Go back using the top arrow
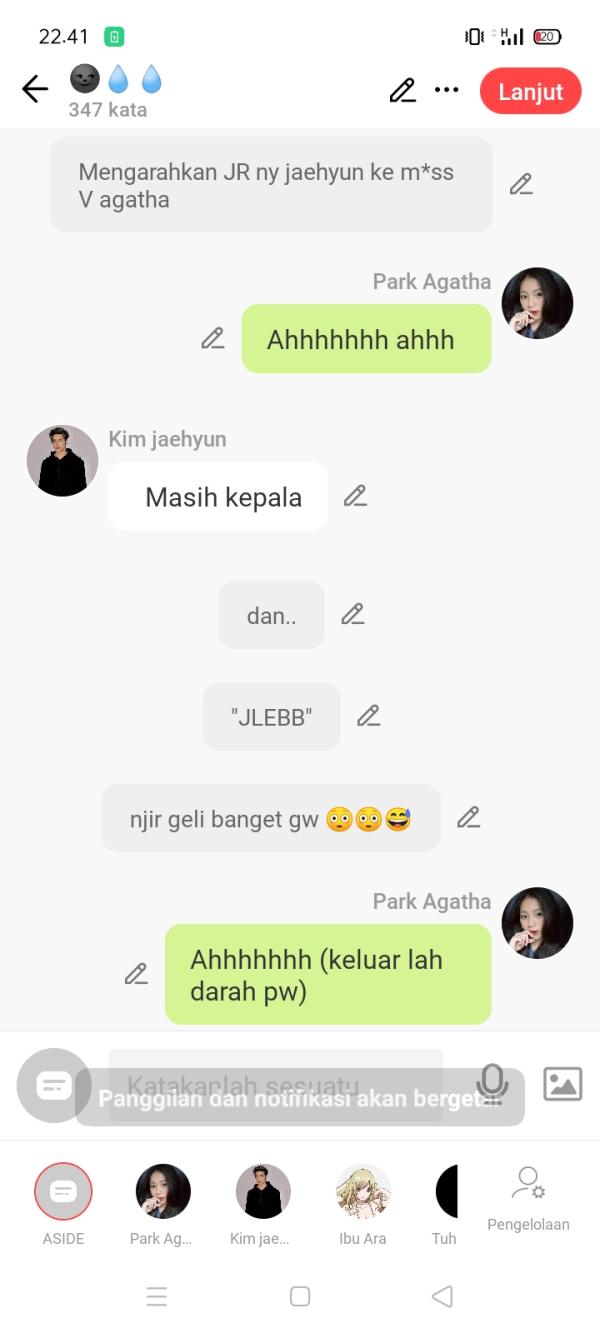This screenshot has width=600, height=1333. [x=35, y=90]
